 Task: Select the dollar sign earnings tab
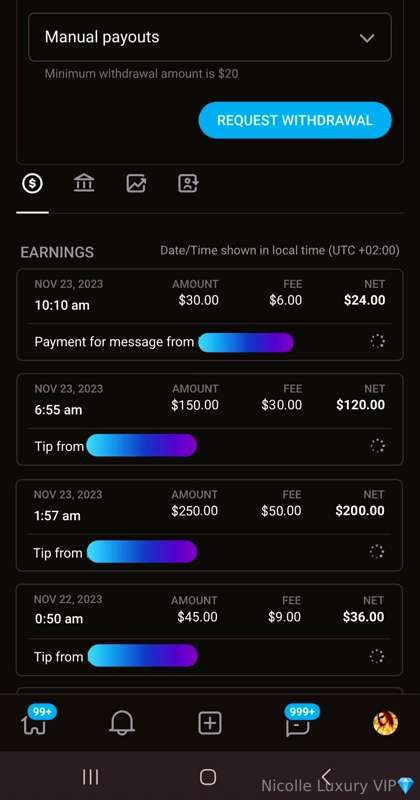click(x=33, y=183)
